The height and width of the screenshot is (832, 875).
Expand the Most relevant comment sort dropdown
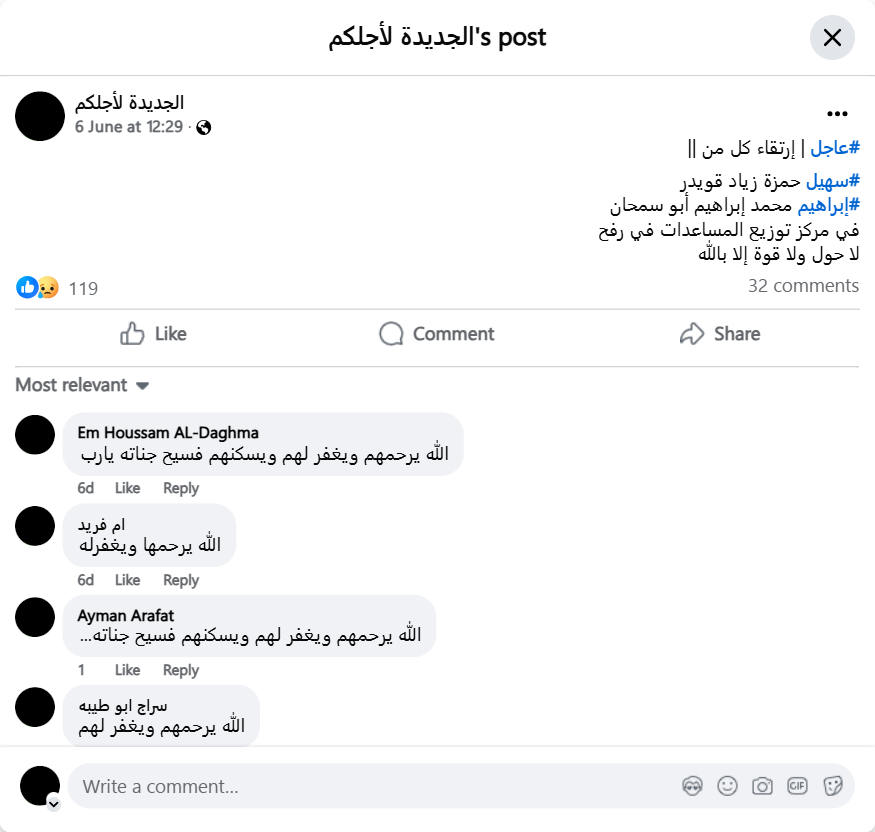point(82,385)
